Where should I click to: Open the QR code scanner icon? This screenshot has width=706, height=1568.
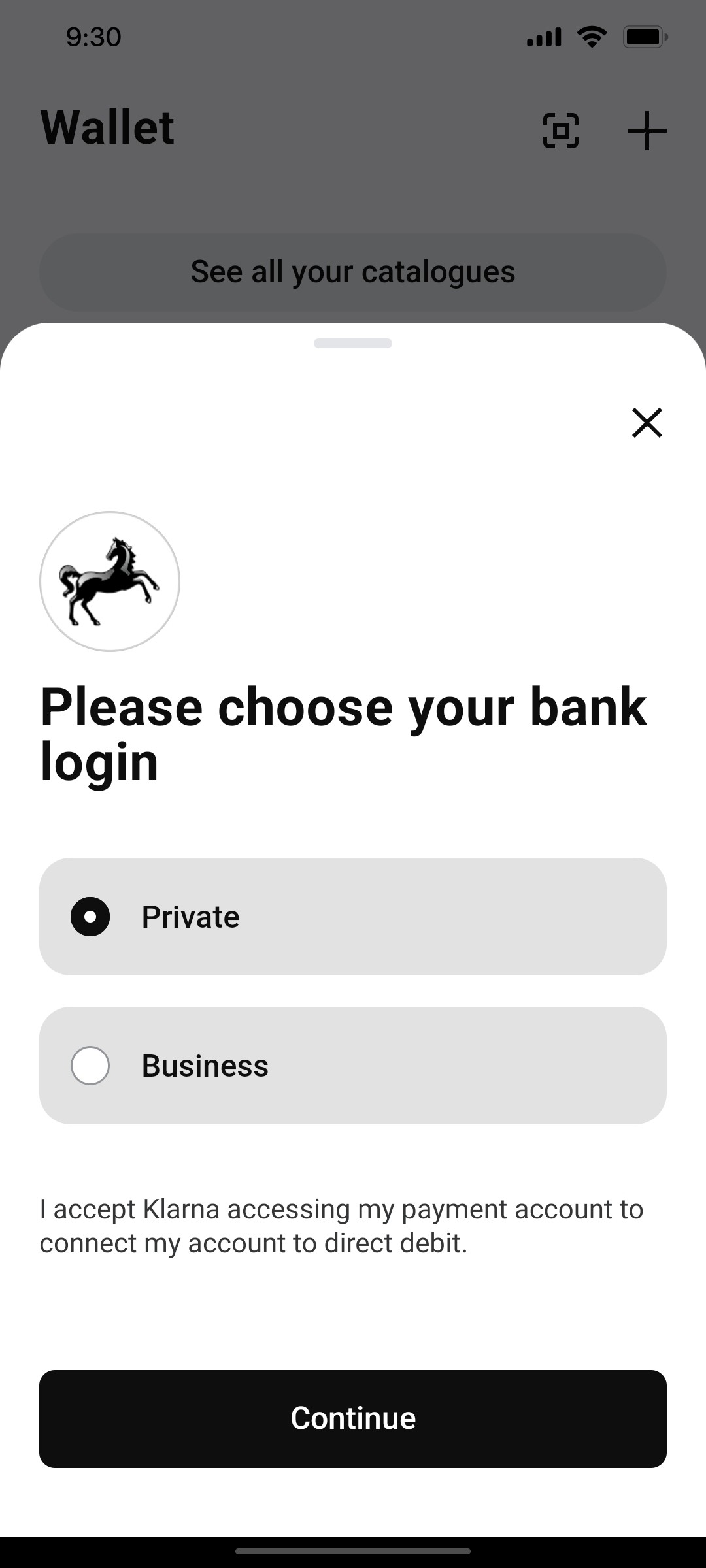click(561, 130)
